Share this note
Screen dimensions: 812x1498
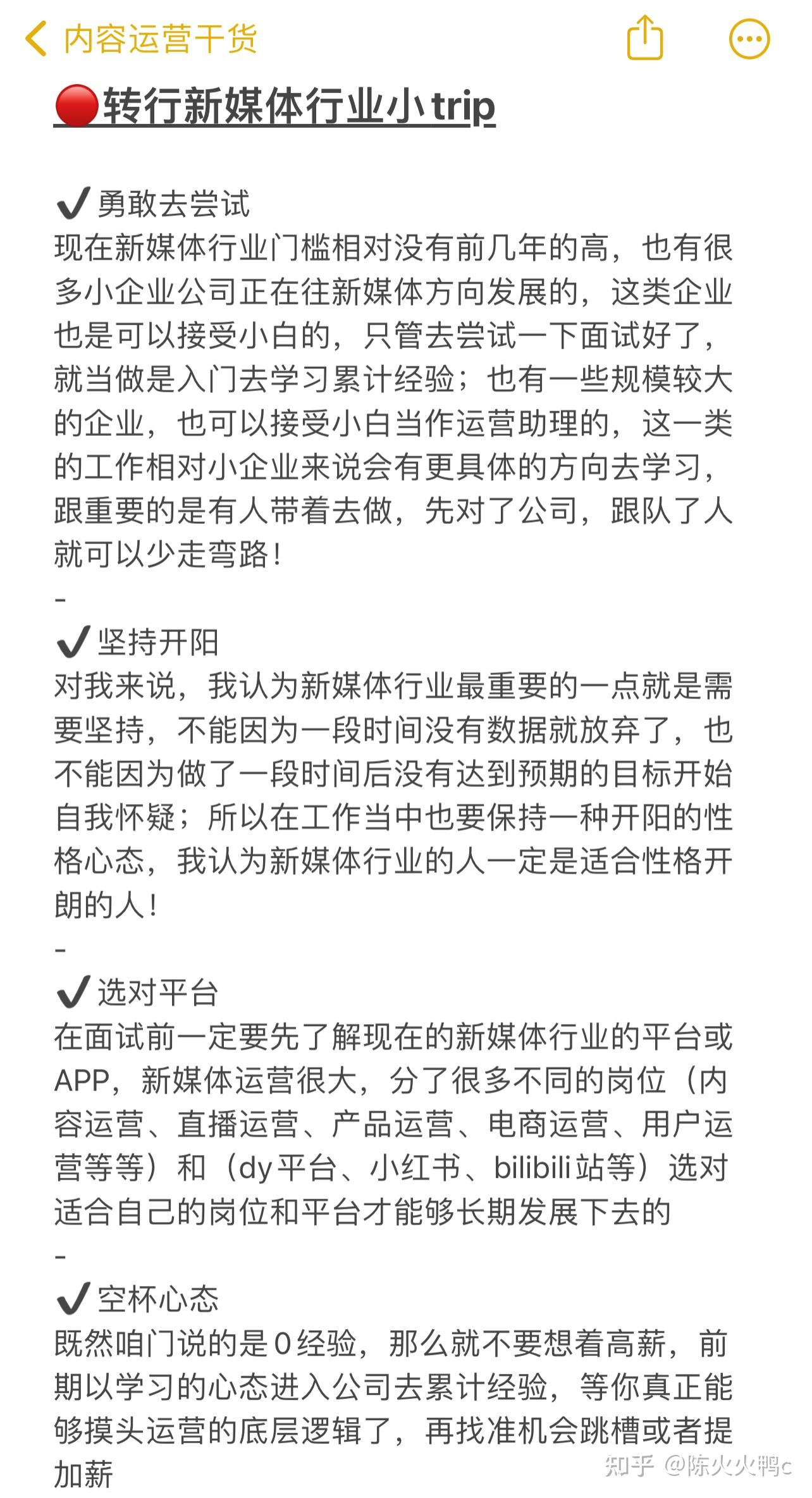644,38
